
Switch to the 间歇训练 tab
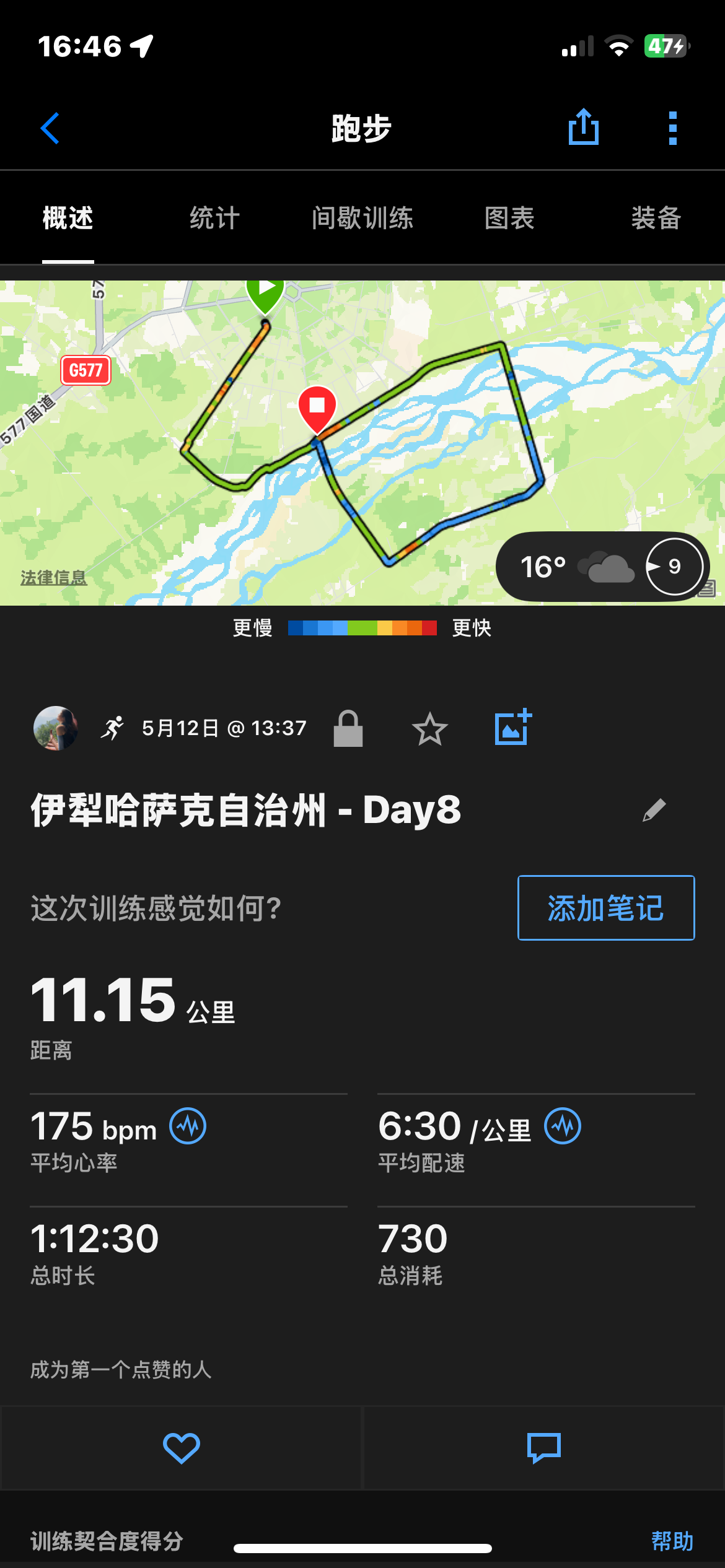pos(362,218)
